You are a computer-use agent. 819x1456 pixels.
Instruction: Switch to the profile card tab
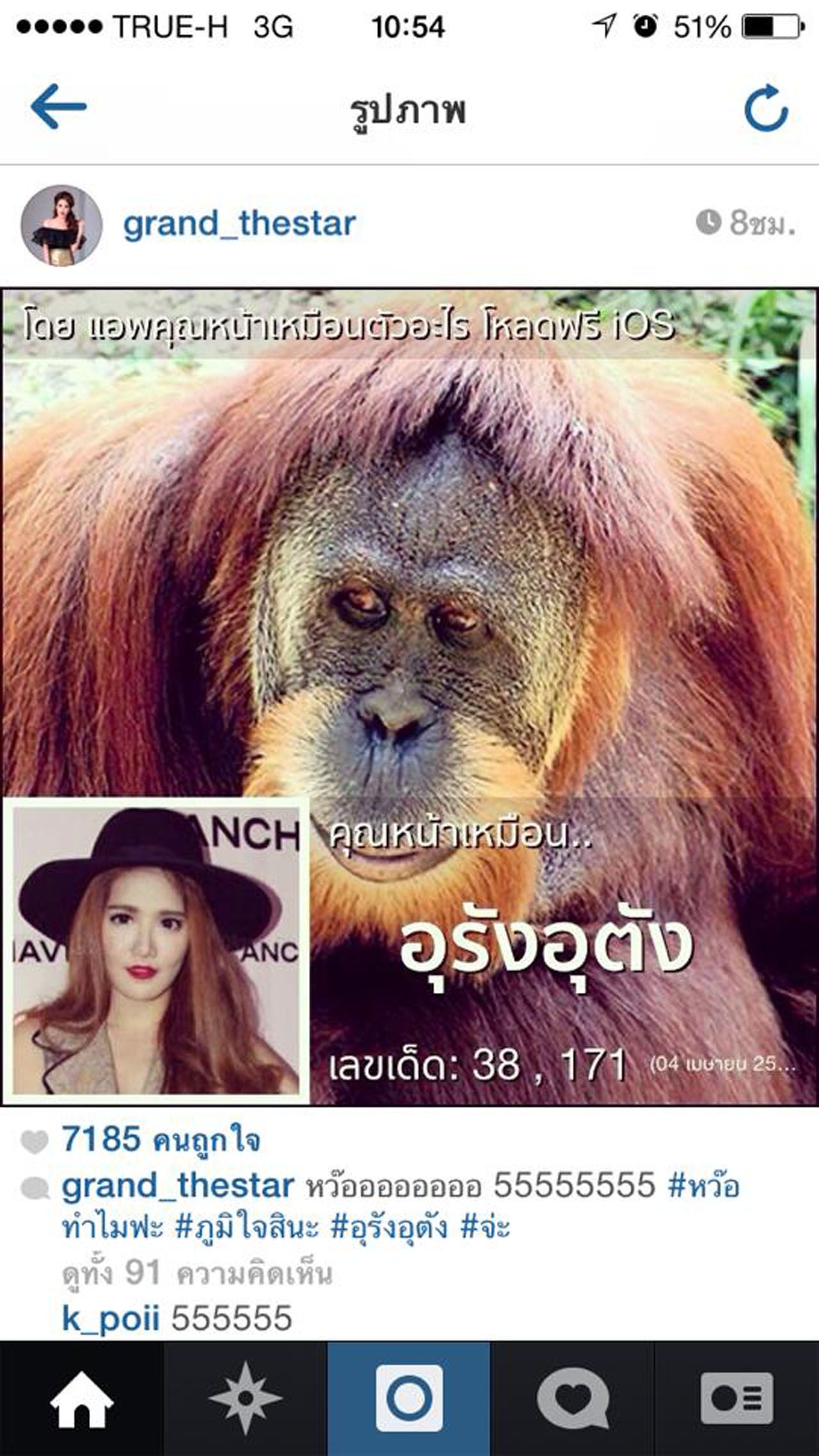tap(736, 1399)
